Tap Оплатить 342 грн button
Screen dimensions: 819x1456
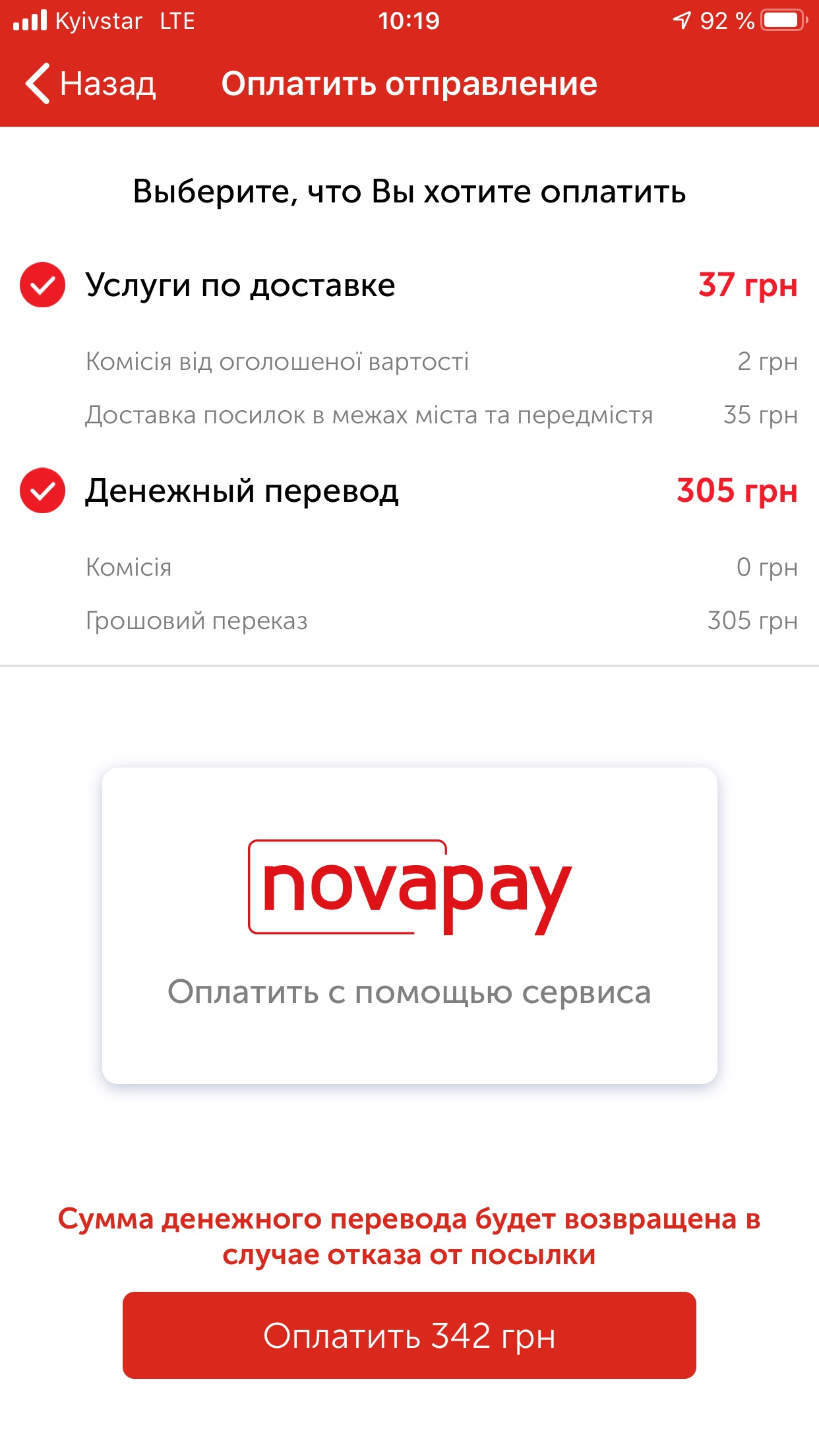pos(409,1335)
